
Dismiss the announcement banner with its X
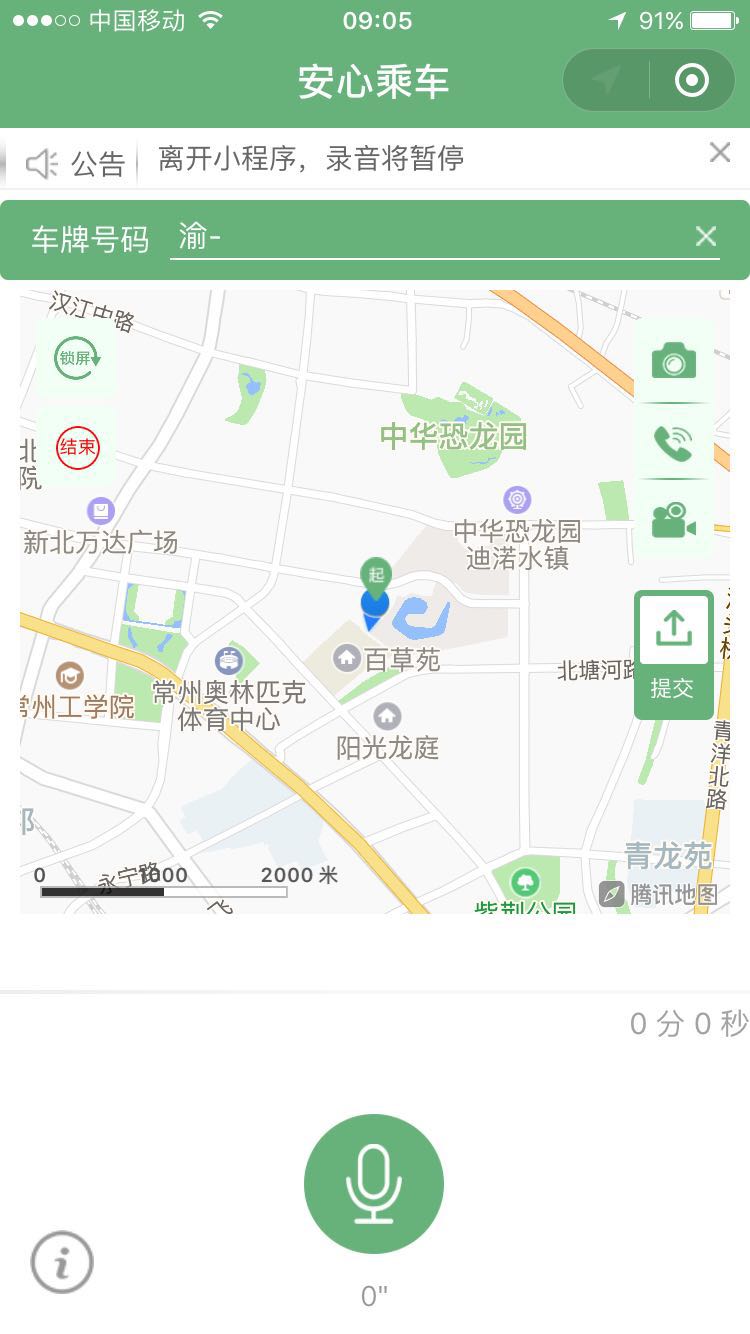(x=720, y=152)
